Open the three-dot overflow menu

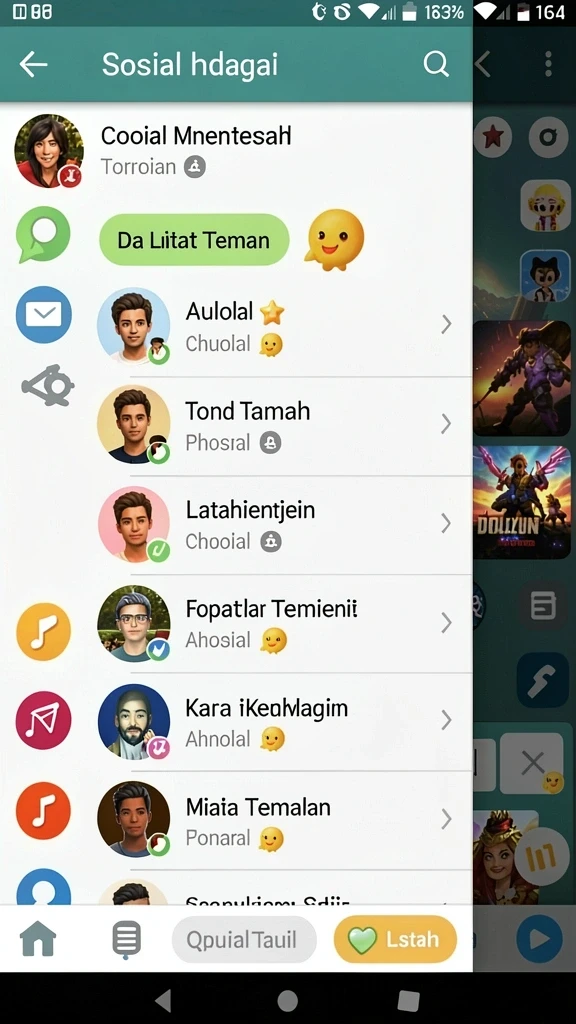pos(548,63)
